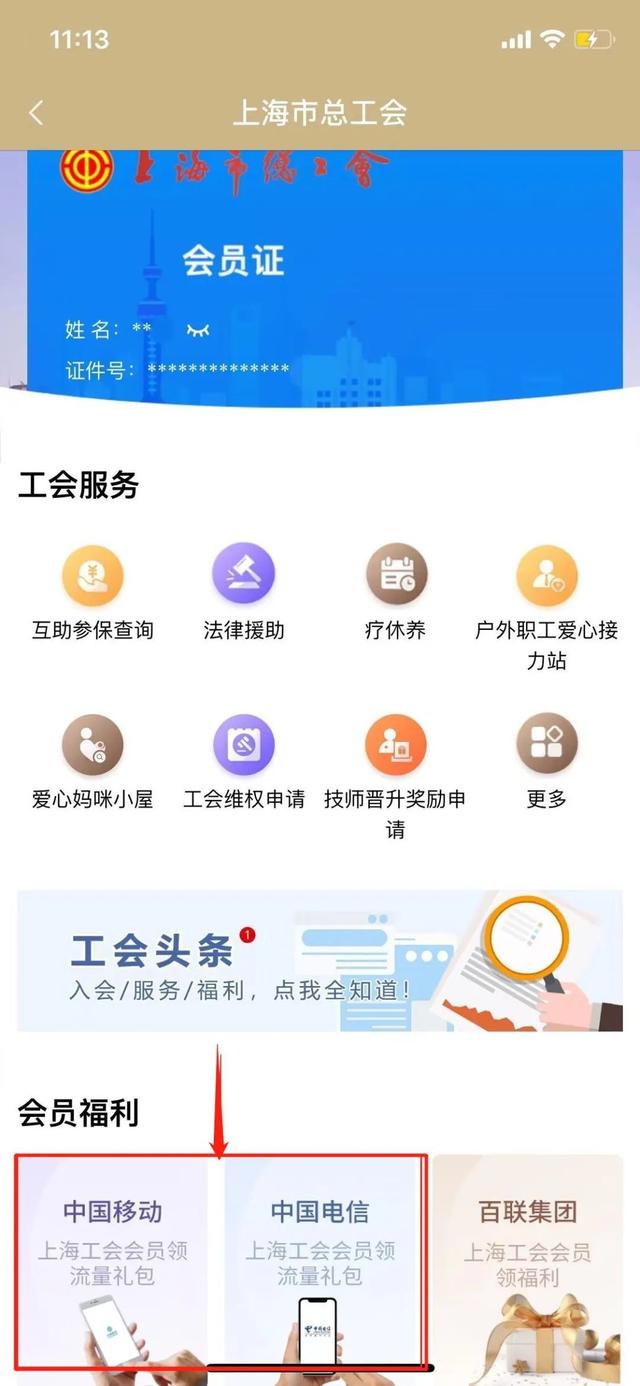Open the 工会头条 banner
Image resolution: width=640 pixels, height=1386 pixels.
coord(320,961)
